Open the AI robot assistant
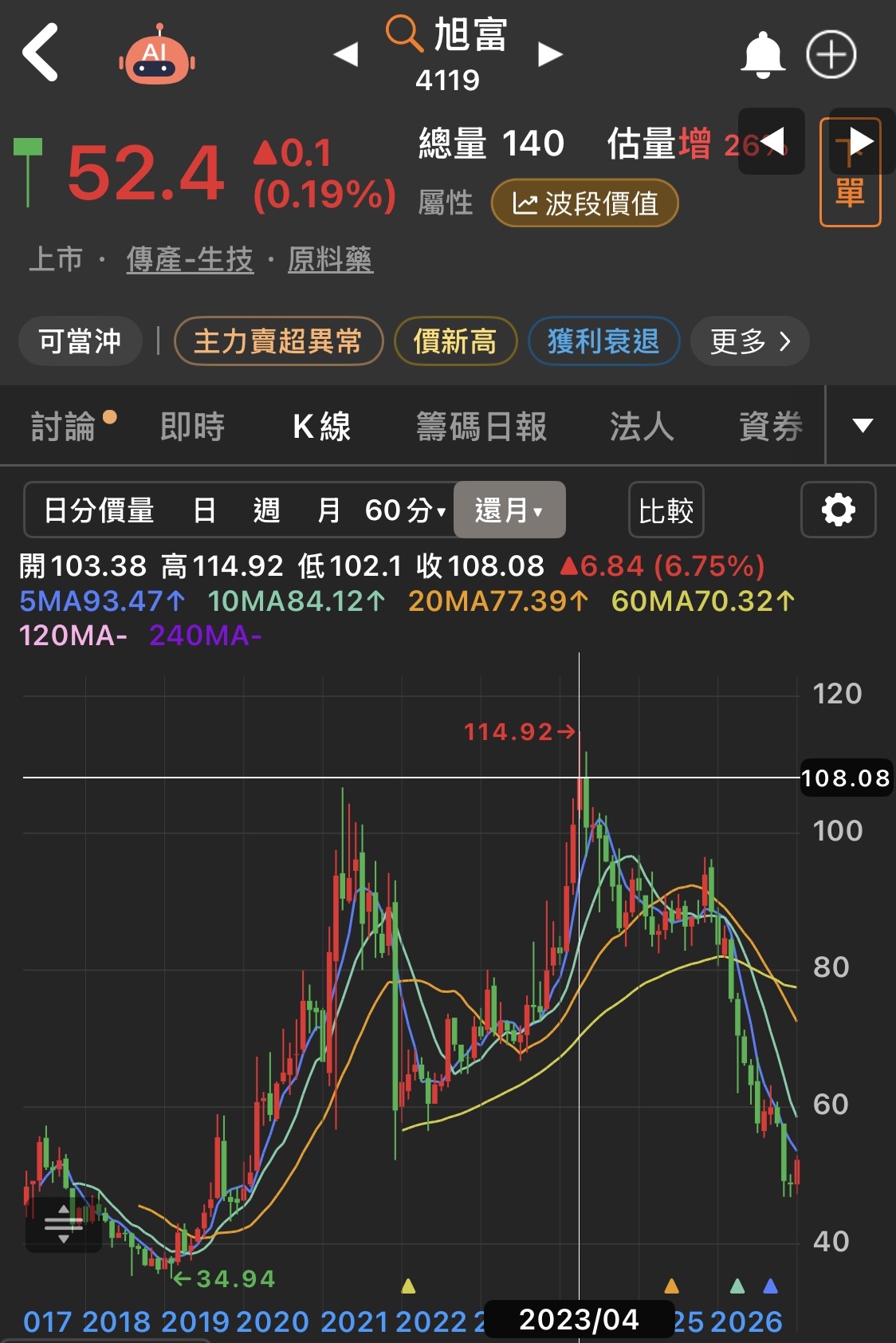The image size is (896, 1343). [x=157, y=56]
